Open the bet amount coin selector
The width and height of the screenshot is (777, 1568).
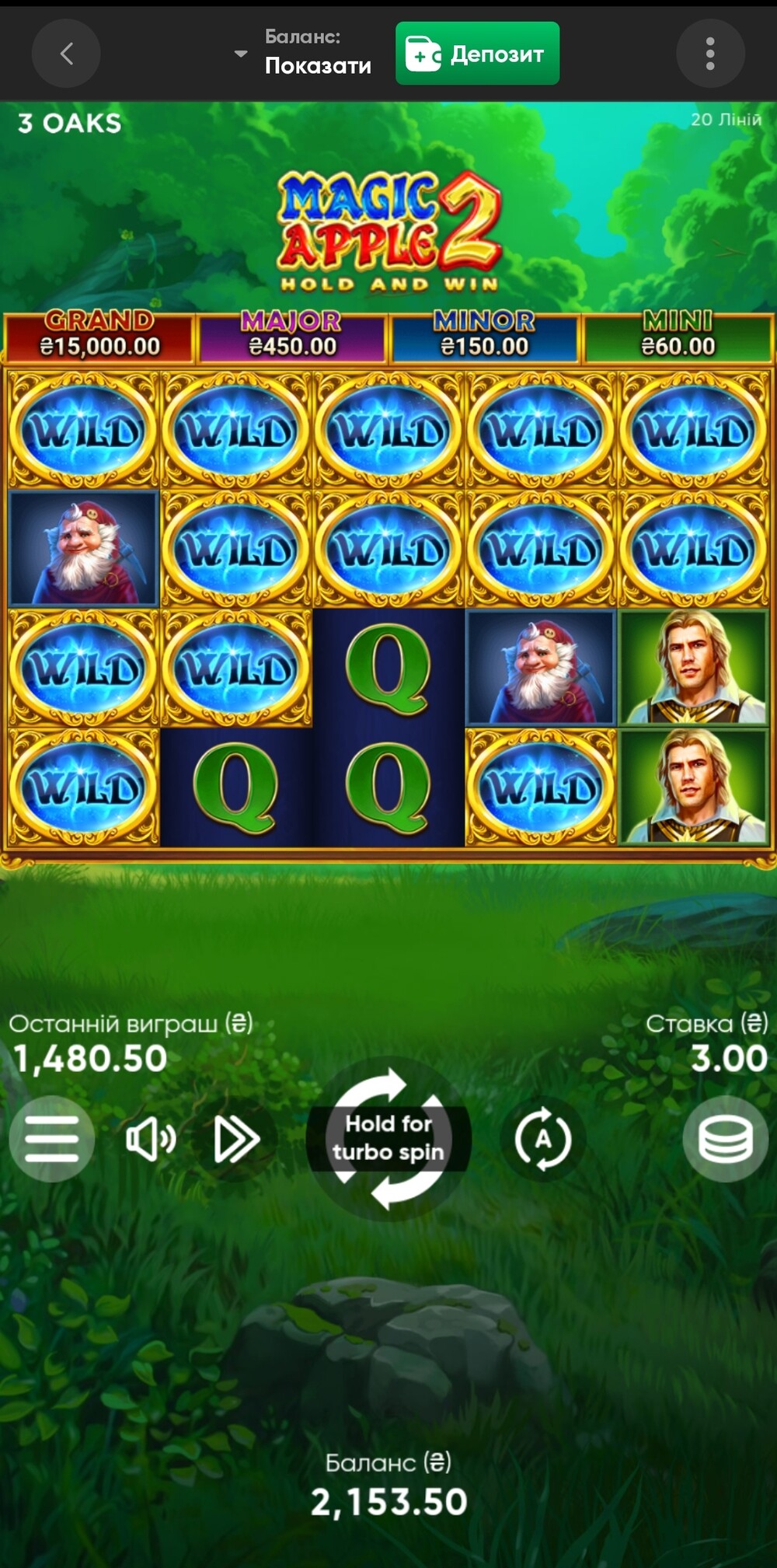tap(726, 1139)
